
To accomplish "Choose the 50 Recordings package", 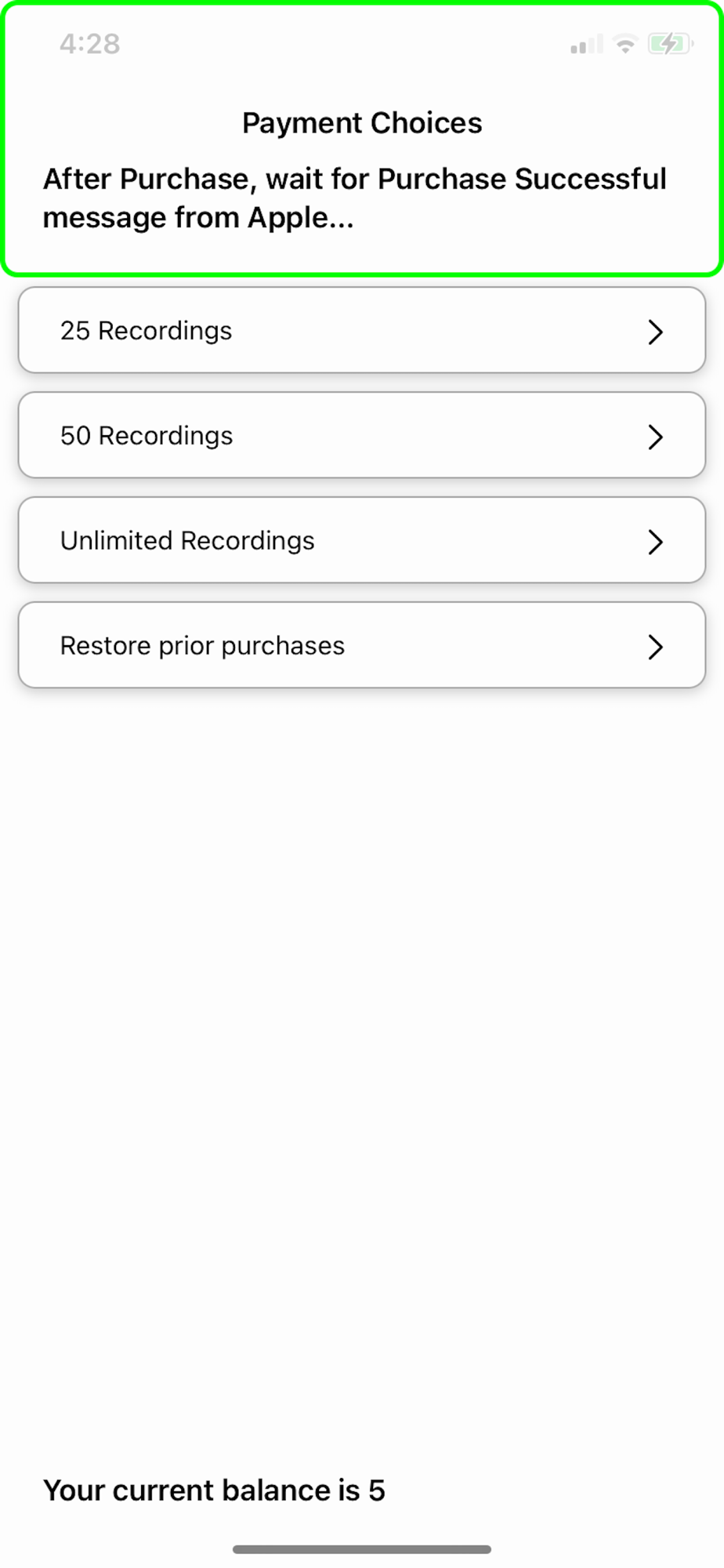I will pyautogui.click(x=361, y=435).
